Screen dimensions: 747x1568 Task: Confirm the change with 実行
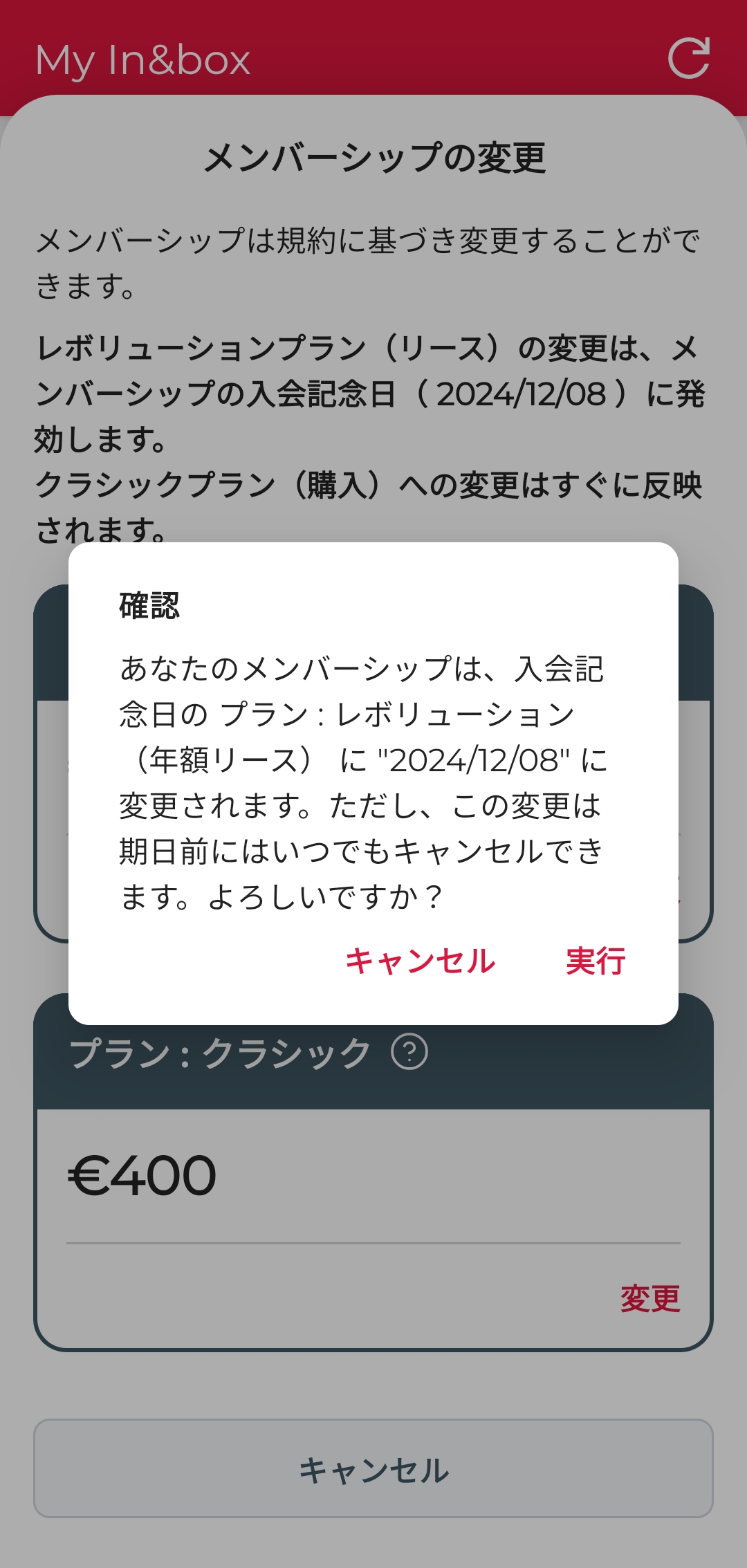(x=596, y=961)
